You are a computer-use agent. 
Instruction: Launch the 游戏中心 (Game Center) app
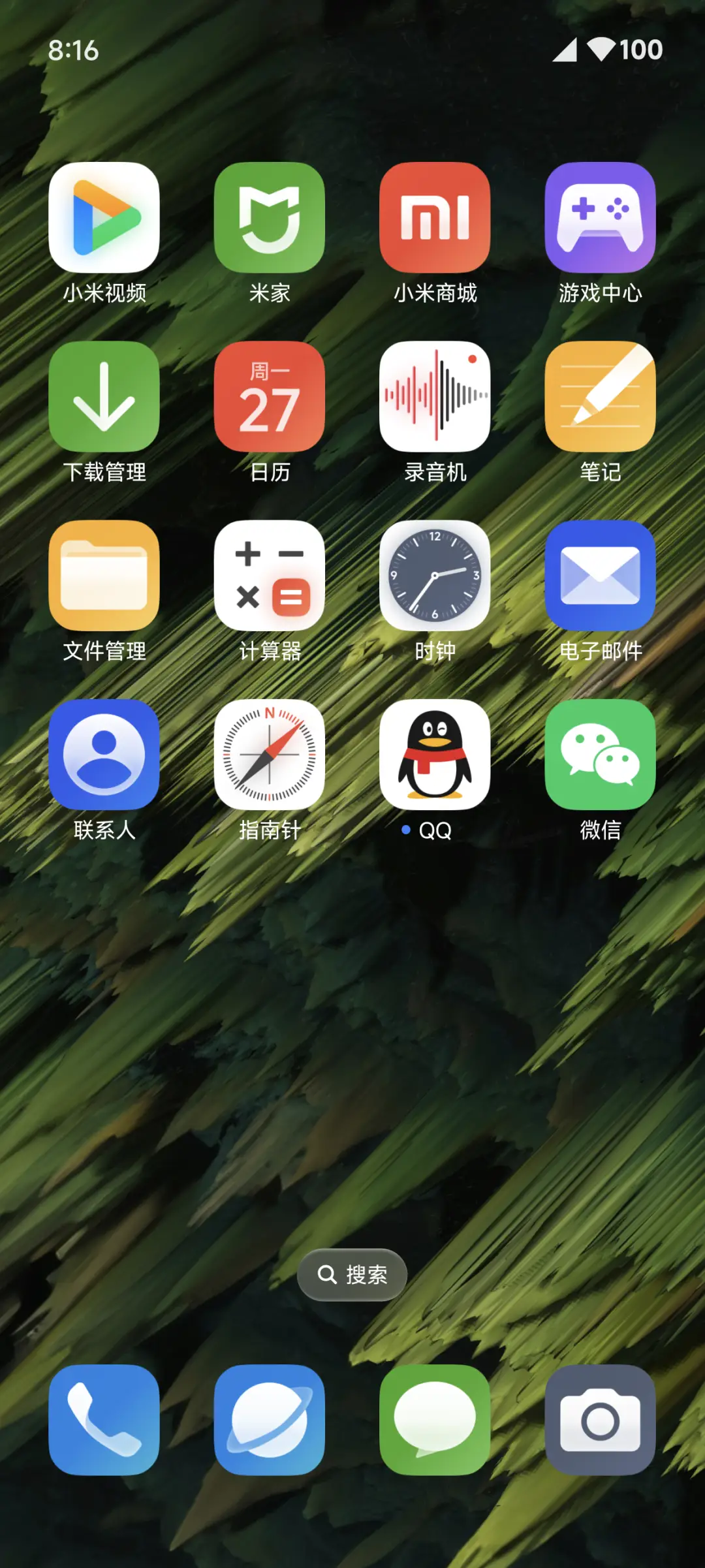pos(601,218)
